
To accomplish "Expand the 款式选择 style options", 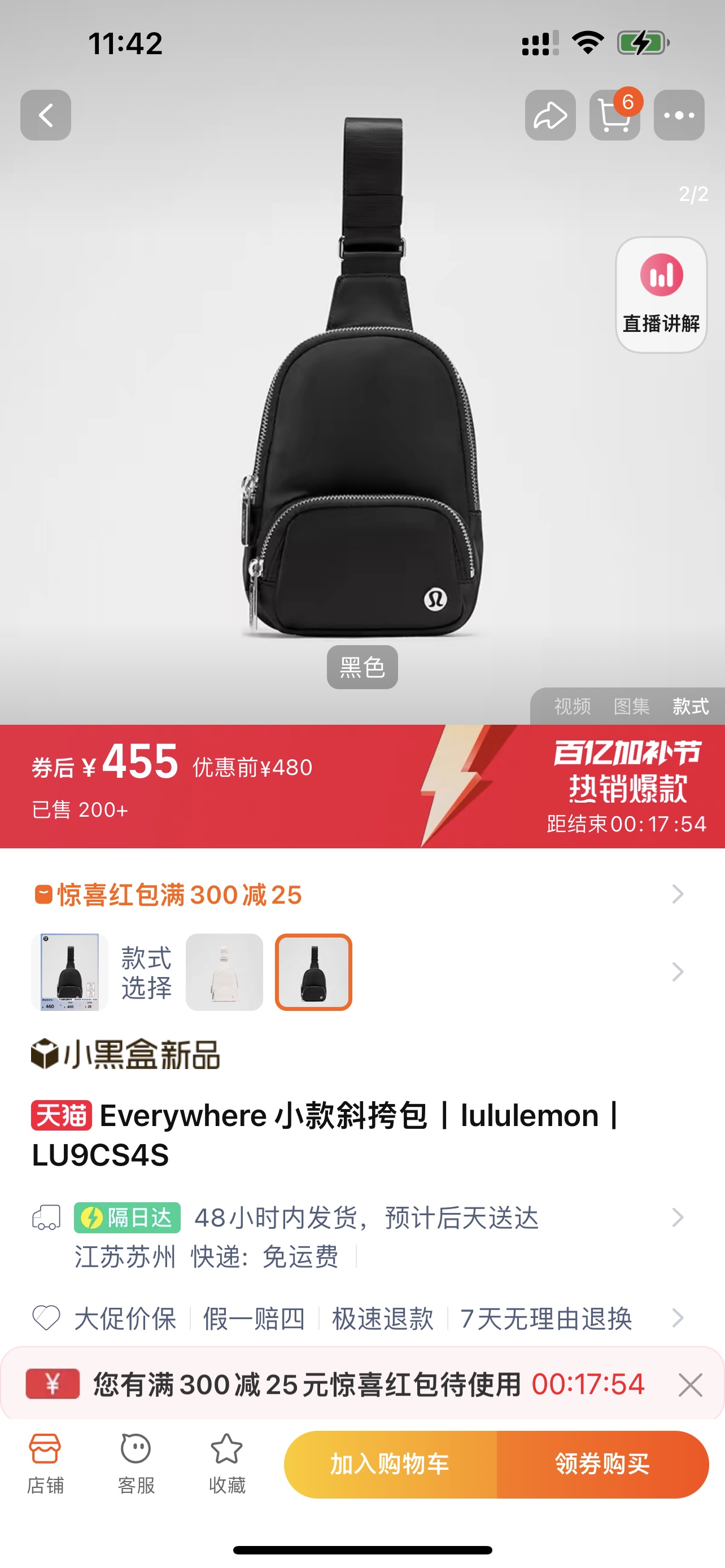I will coord(677,972).
